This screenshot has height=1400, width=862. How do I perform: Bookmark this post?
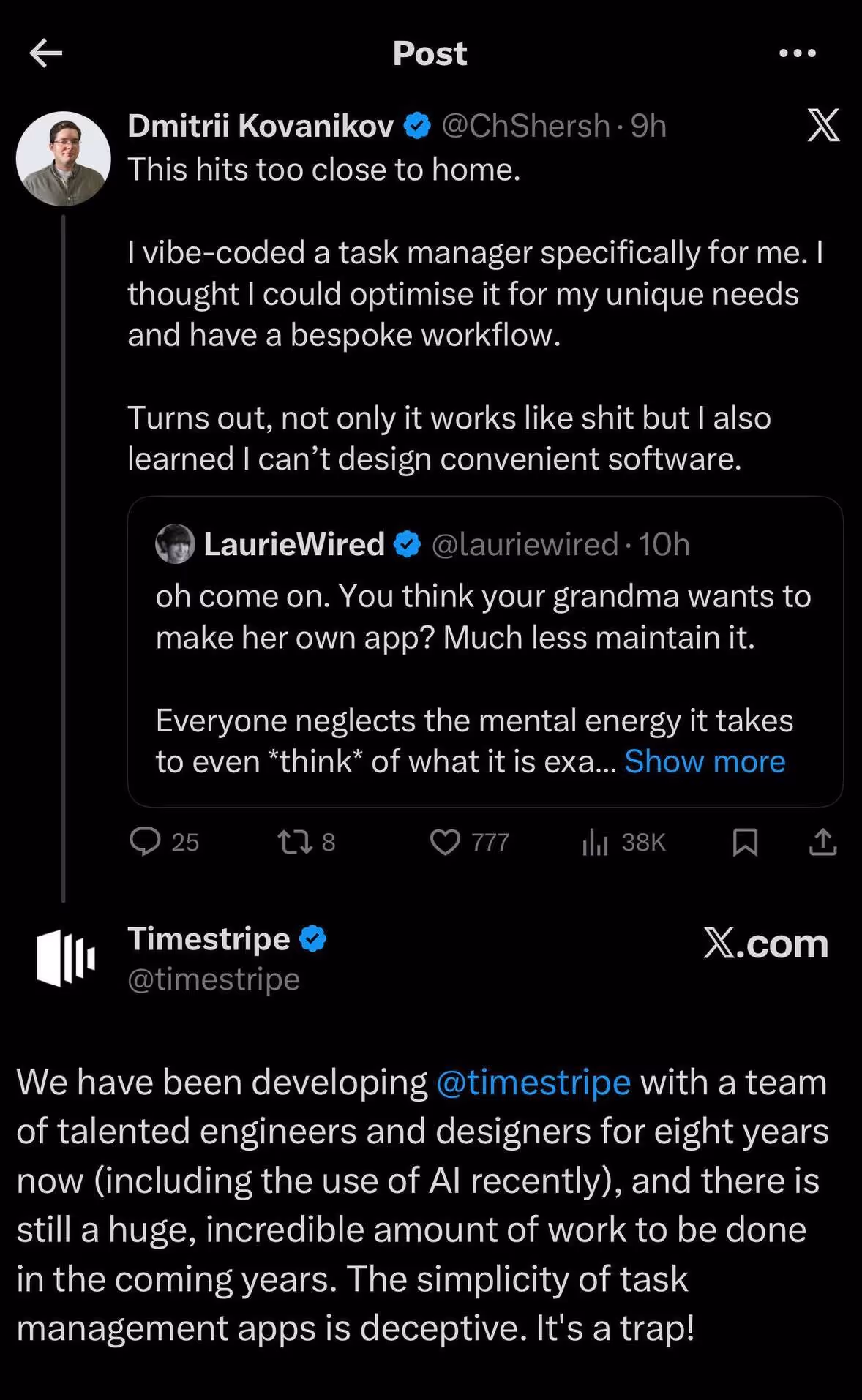click(746, 842)
